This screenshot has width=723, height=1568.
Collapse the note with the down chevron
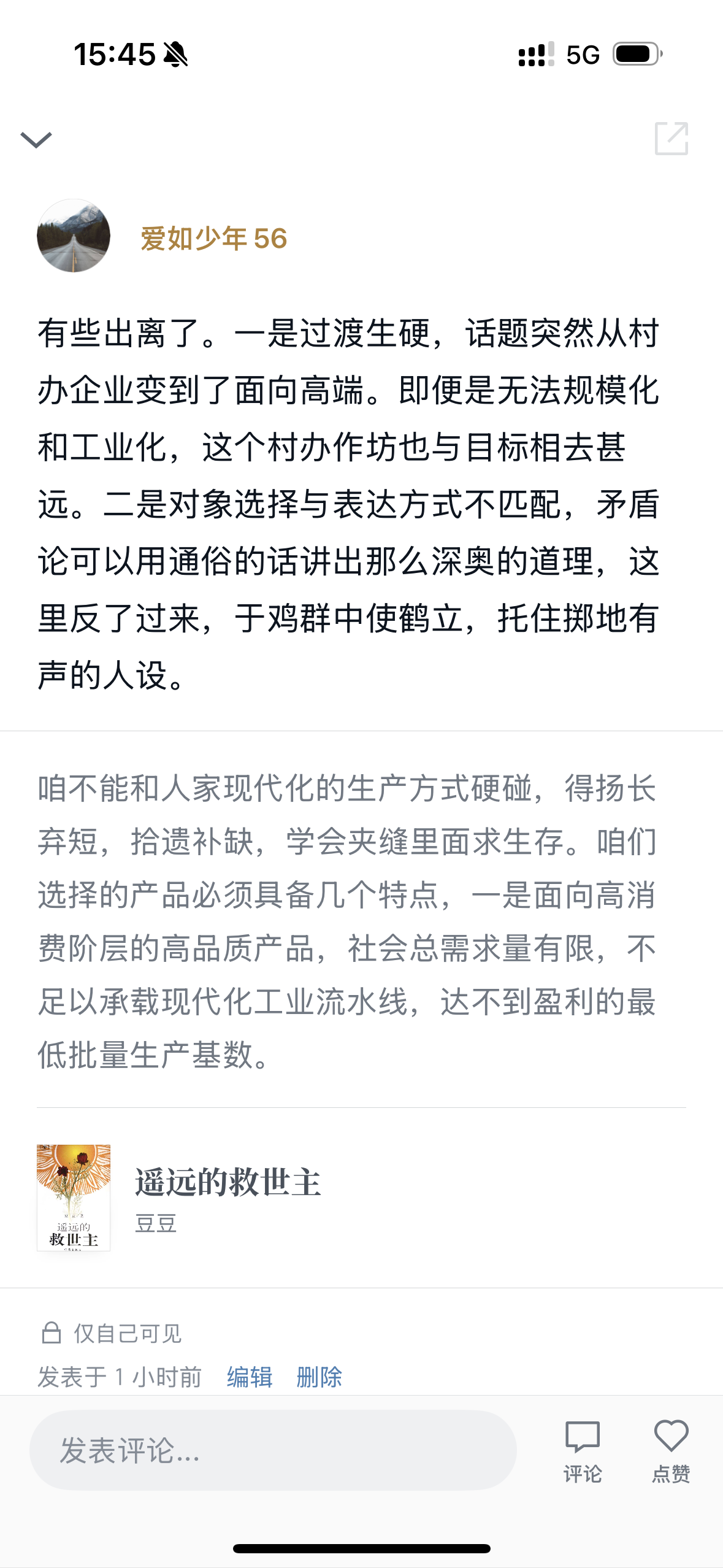coord(36,140)
